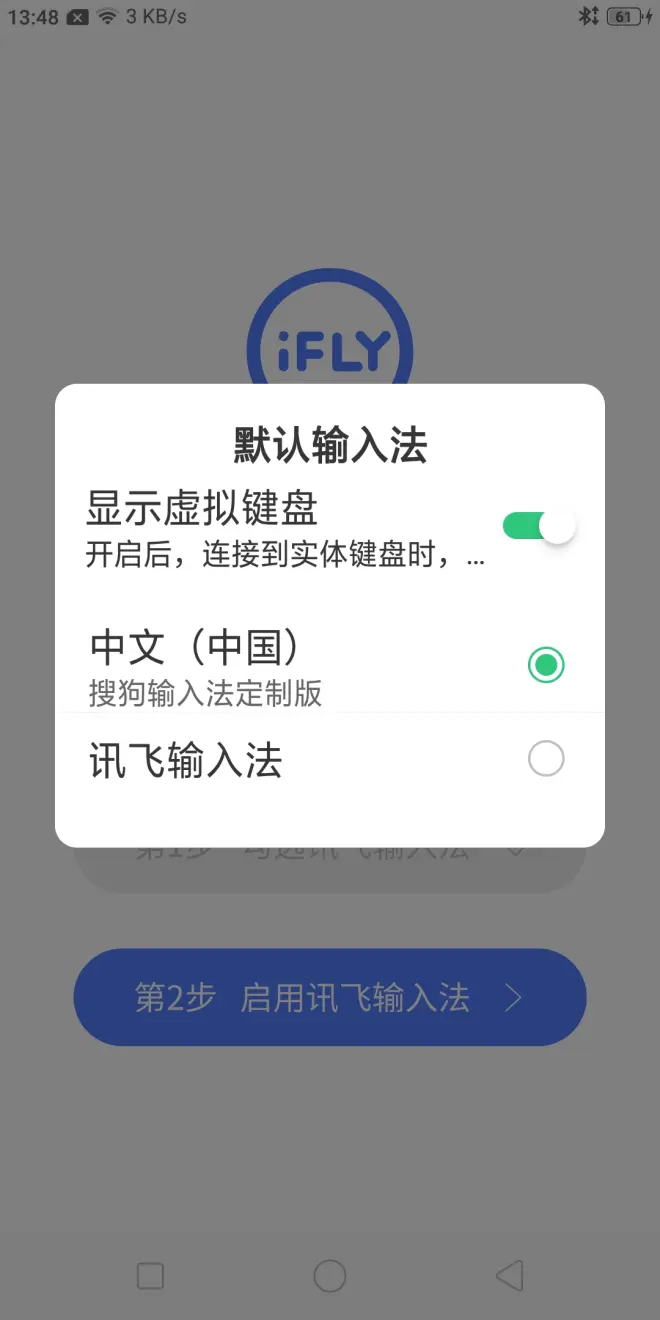
Task: Select 讯飞输入法 as default input method
Action: click(545, 760)
